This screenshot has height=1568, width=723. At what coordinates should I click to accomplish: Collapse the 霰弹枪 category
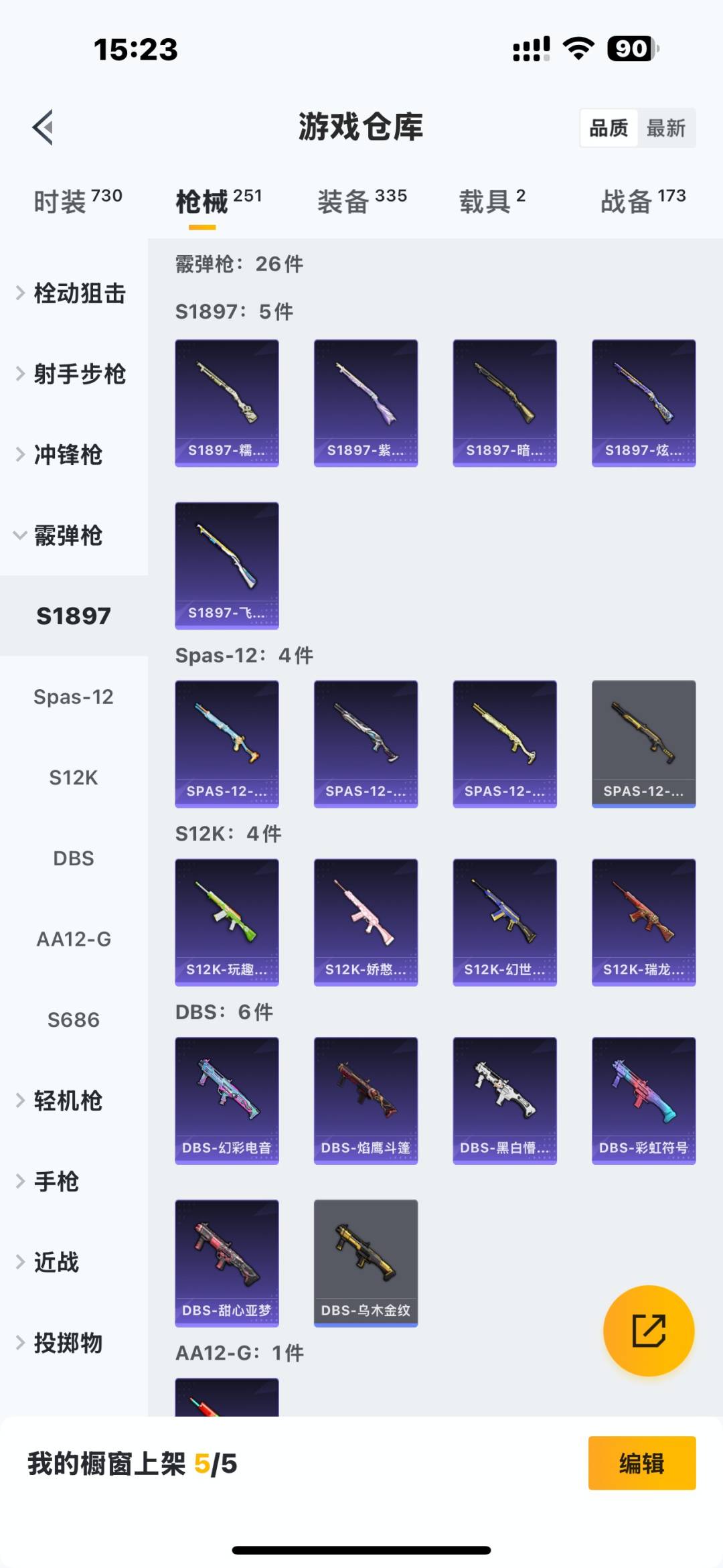pos(67,536)
